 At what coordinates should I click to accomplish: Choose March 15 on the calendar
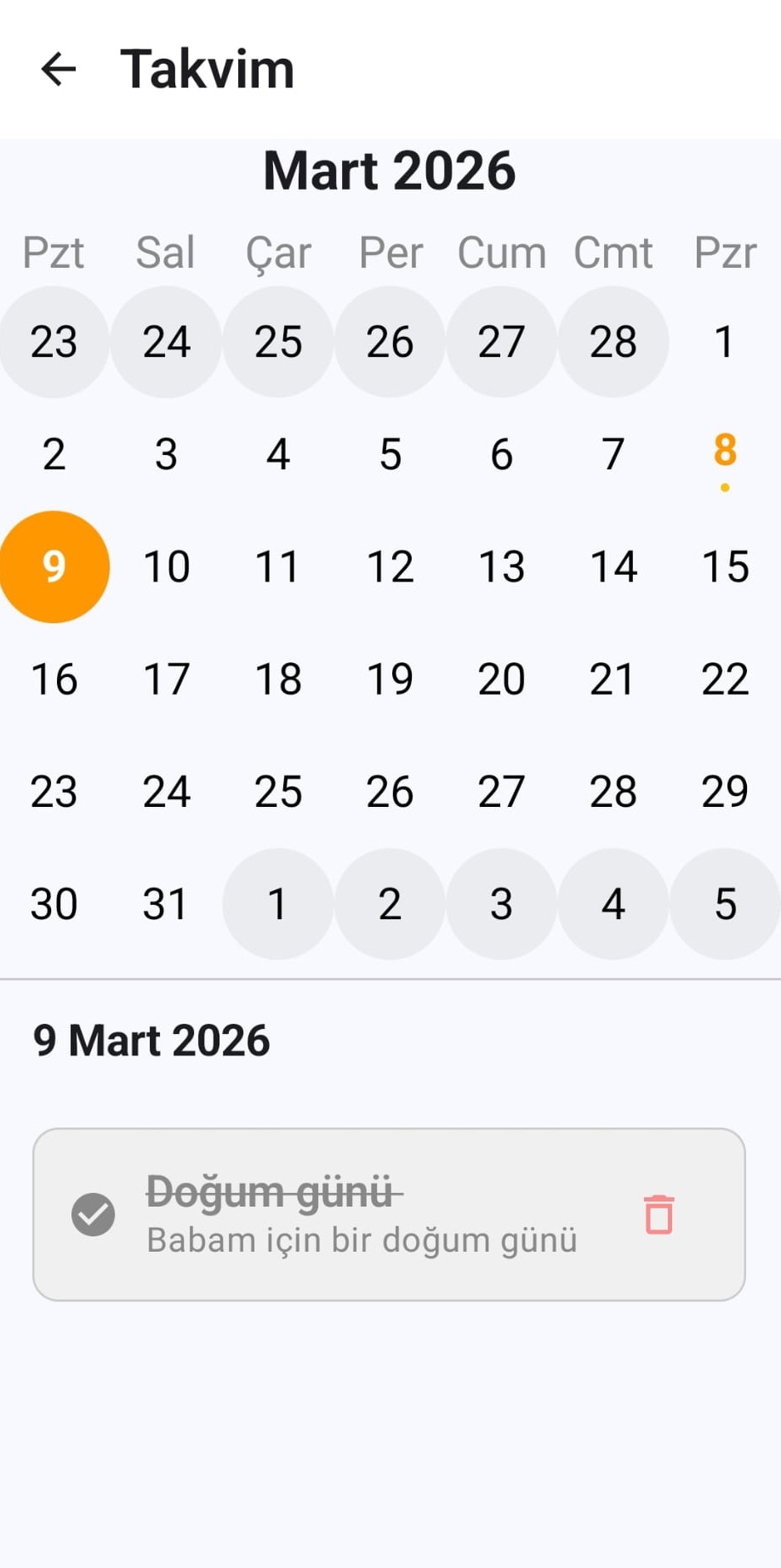[x=725, y=566]
